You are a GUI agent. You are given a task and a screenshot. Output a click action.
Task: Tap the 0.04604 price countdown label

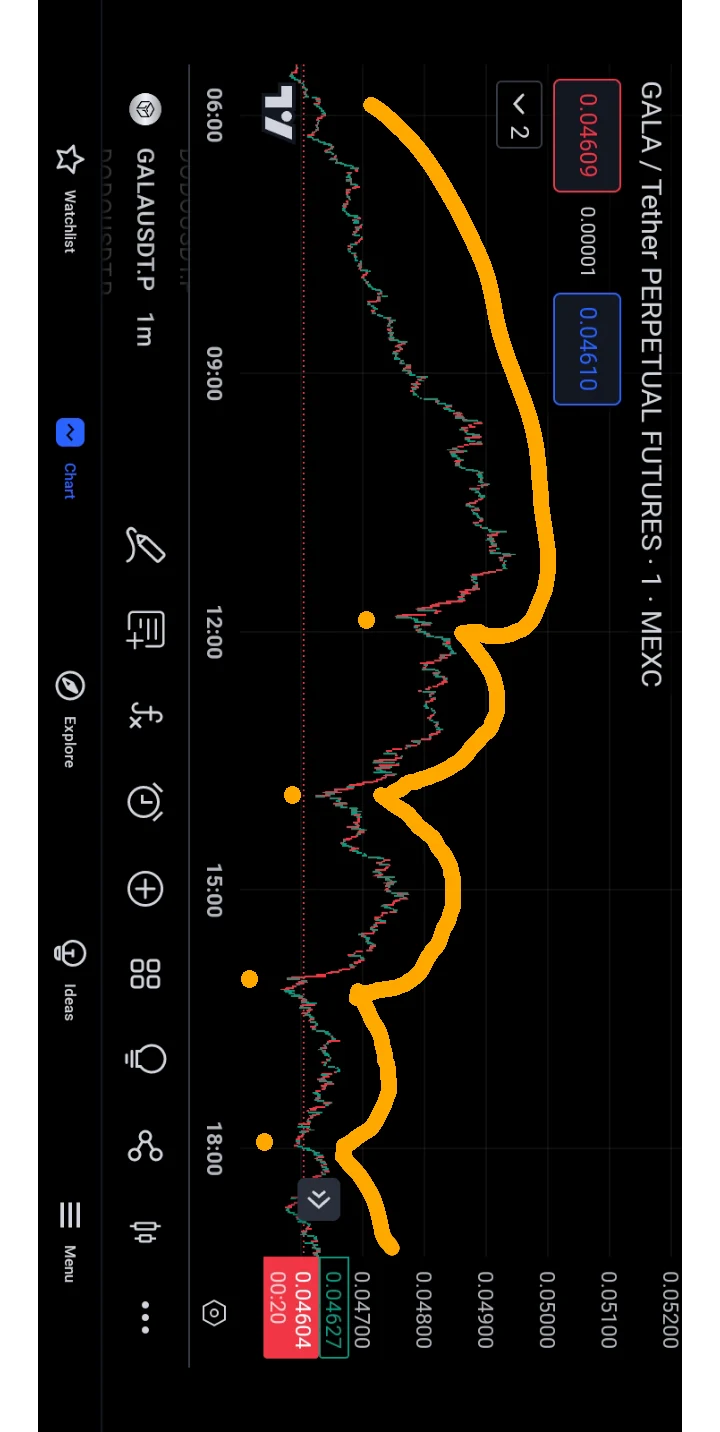290,1305
